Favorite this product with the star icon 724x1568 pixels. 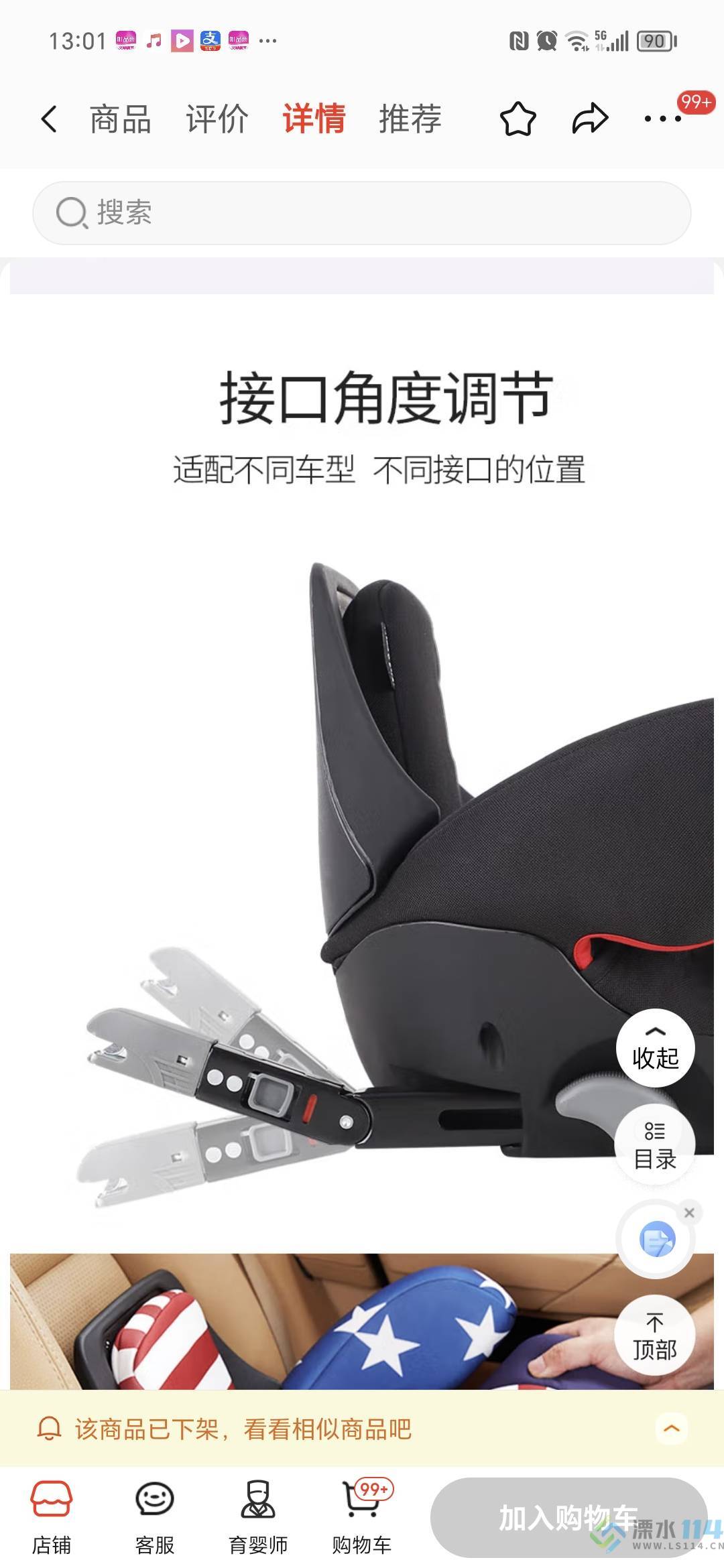pyautogui.click(x=518, y=119)
